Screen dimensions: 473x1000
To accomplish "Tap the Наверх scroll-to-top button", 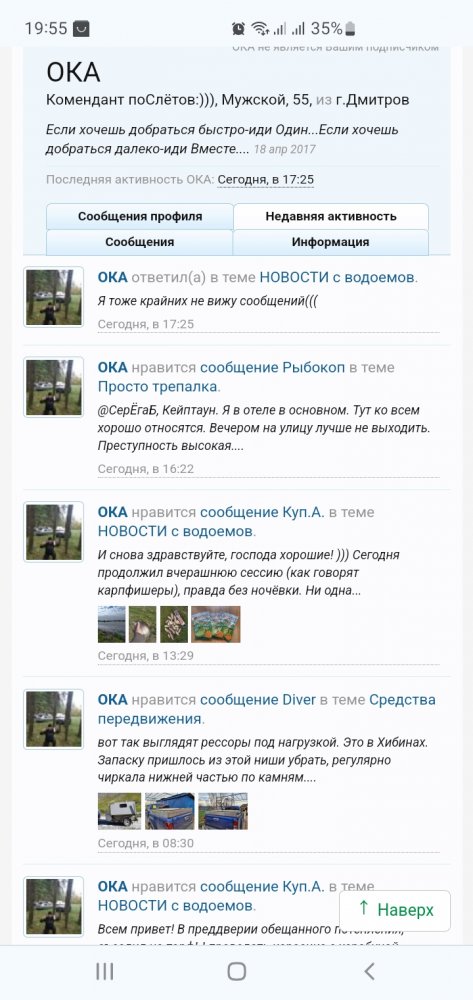I will [x=395, y=910].
